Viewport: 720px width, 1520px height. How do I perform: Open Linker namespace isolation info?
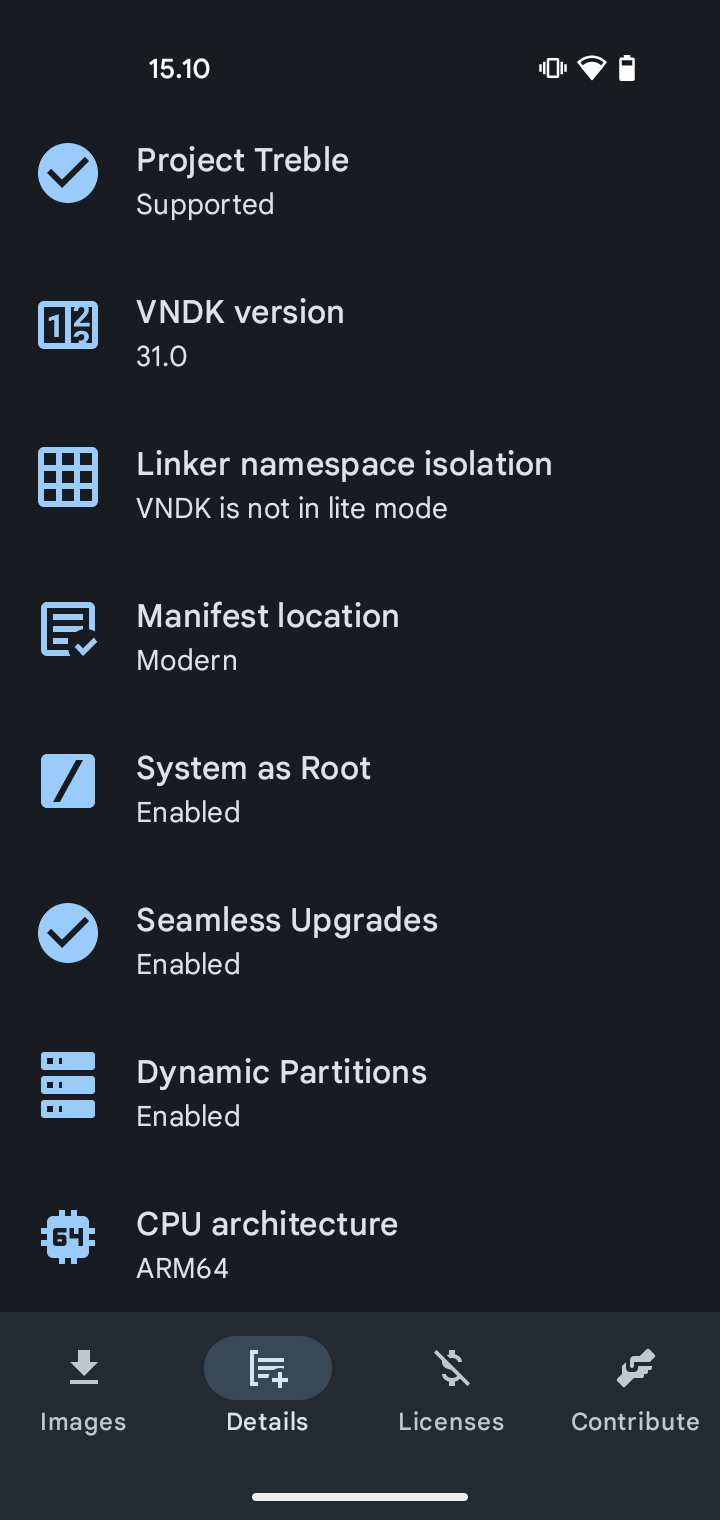tap(360, 484)
